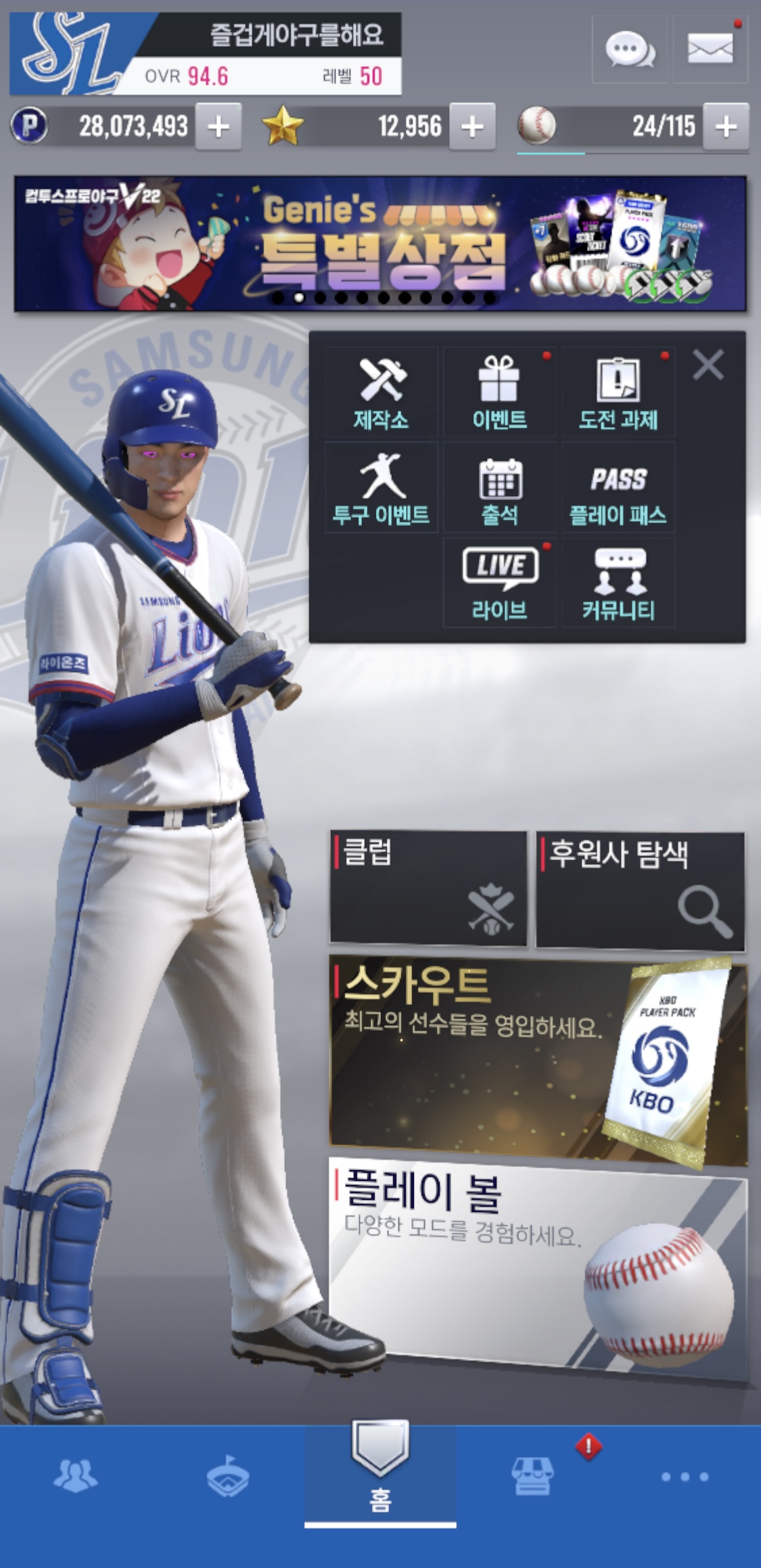Add more baseballs with the plus button

[725, 127]
